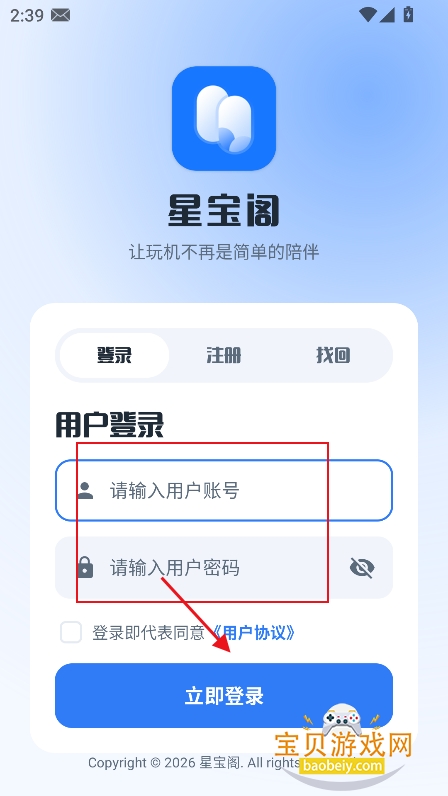Tap the 立即登录 button
This screenshot has width=448, height=796.
click(x=224, y=695)
